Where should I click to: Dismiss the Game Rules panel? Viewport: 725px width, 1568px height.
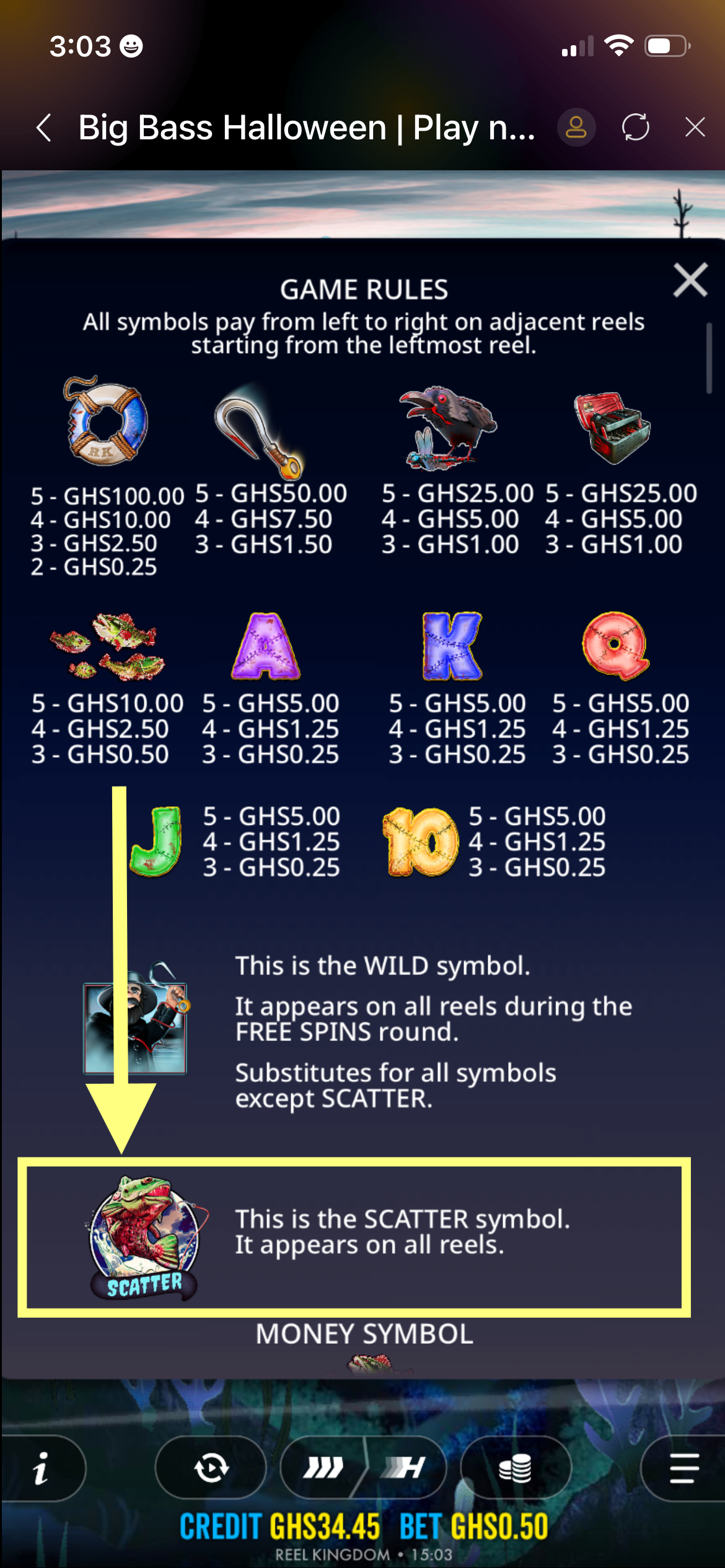(690, 281)
